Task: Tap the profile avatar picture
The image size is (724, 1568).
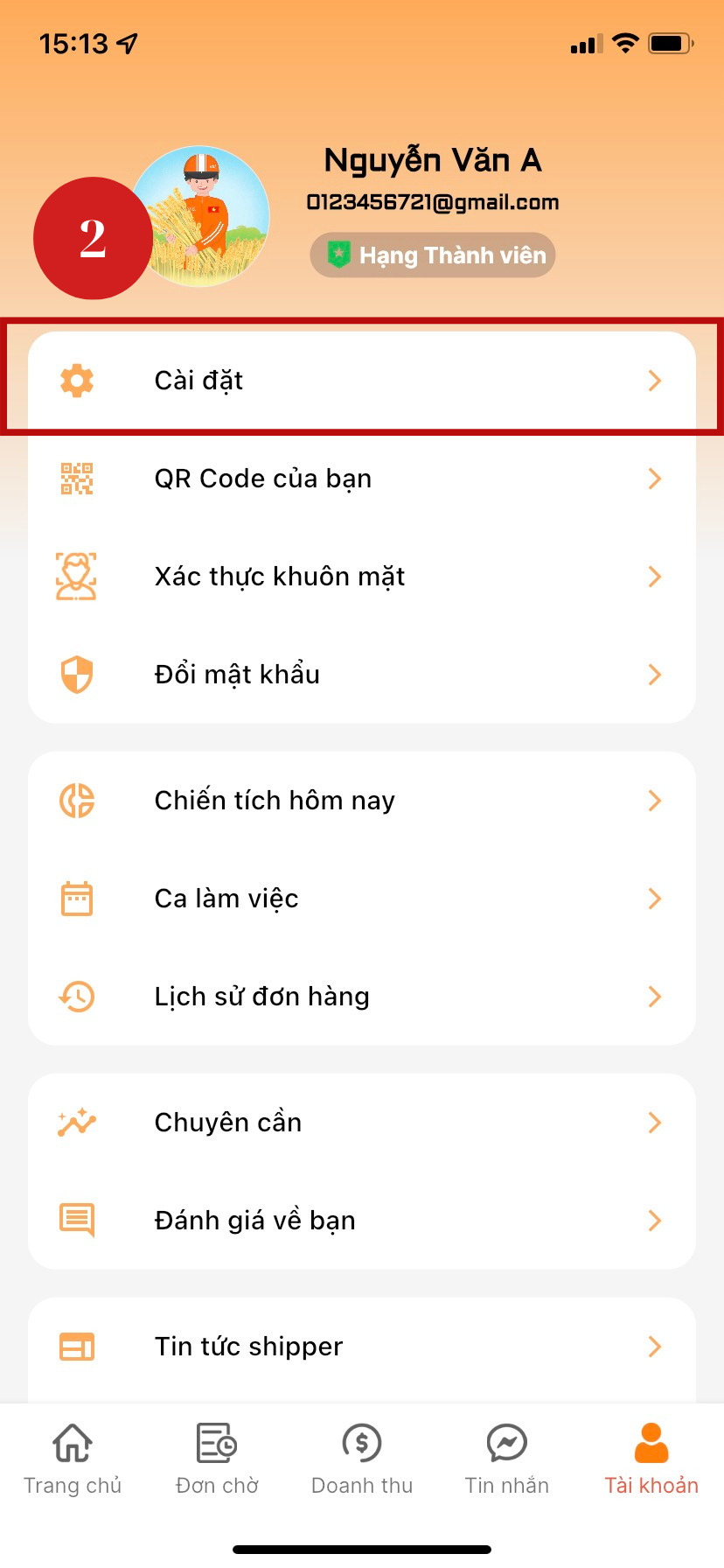Action: click(x=201, y=216)
